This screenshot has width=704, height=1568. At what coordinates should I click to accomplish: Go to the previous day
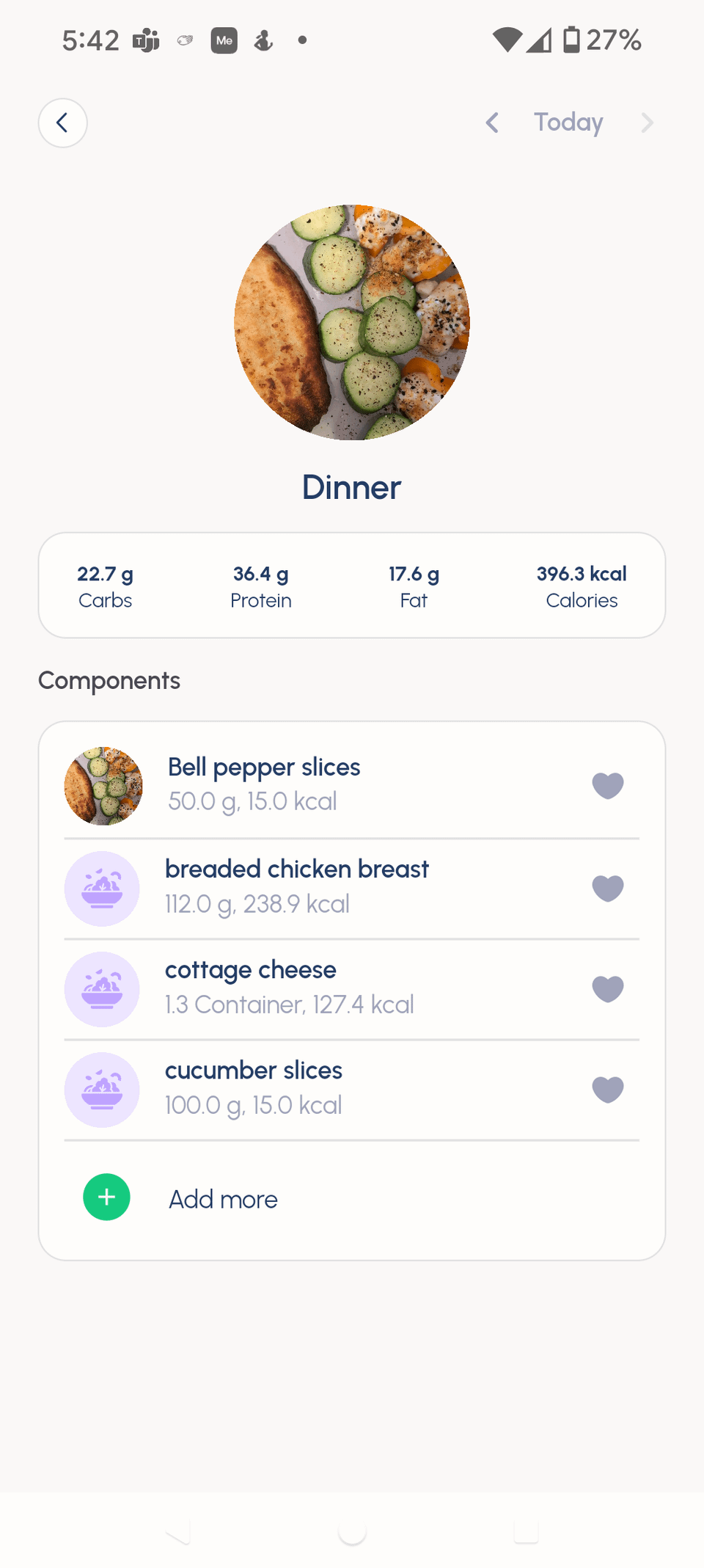pyautogui.click(x=492, y=123)
